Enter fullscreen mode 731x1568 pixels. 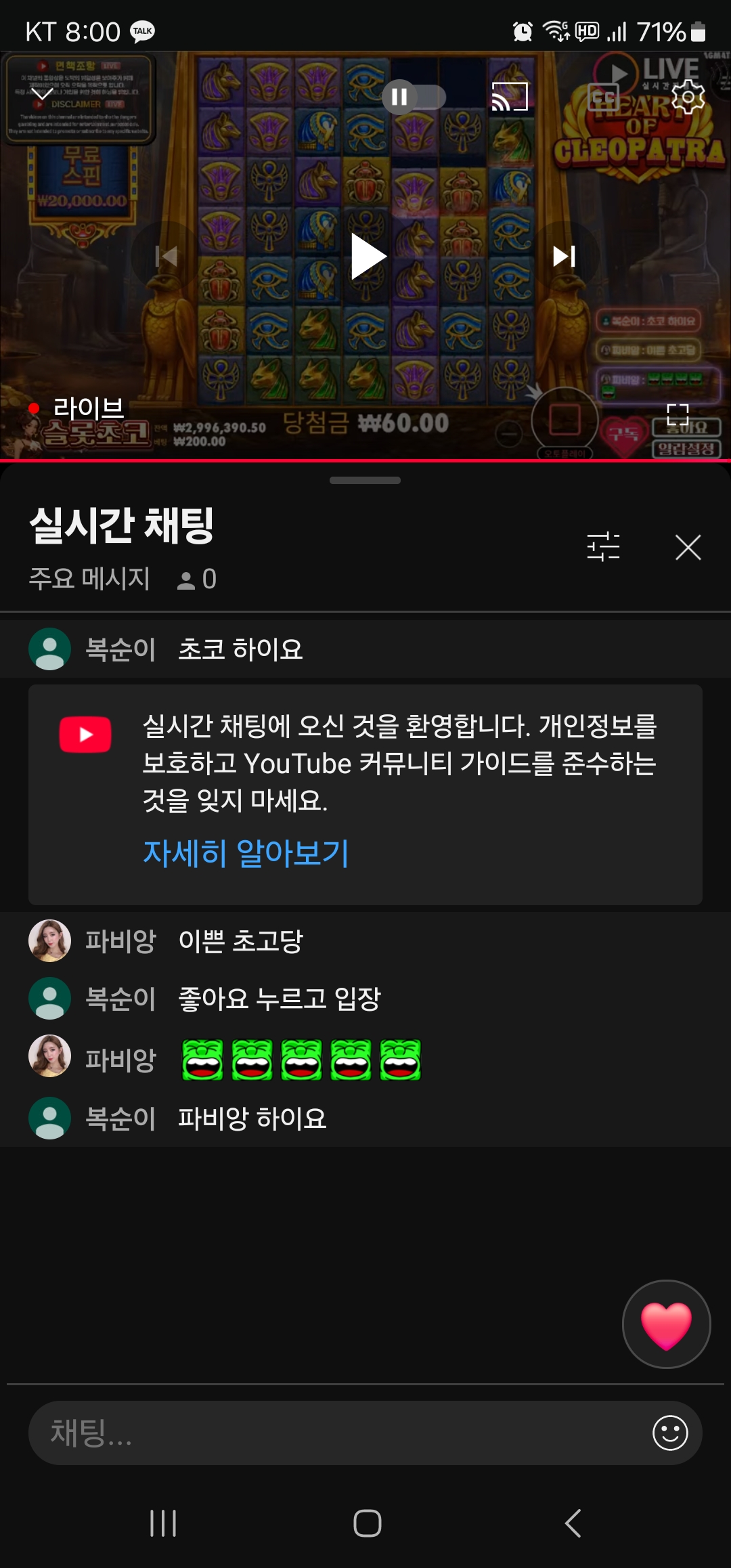678,414
